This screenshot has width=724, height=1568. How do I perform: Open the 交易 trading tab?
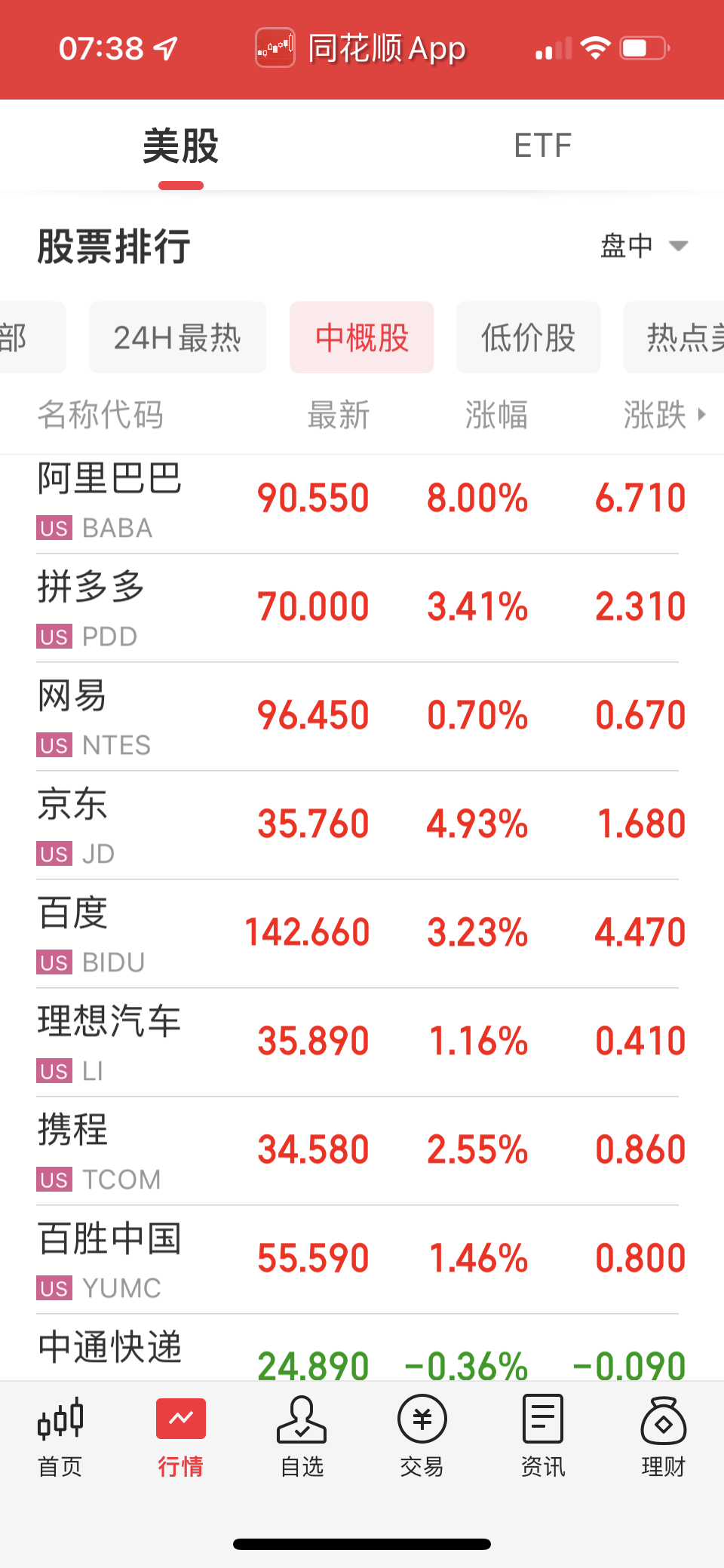pos(422,1437)
